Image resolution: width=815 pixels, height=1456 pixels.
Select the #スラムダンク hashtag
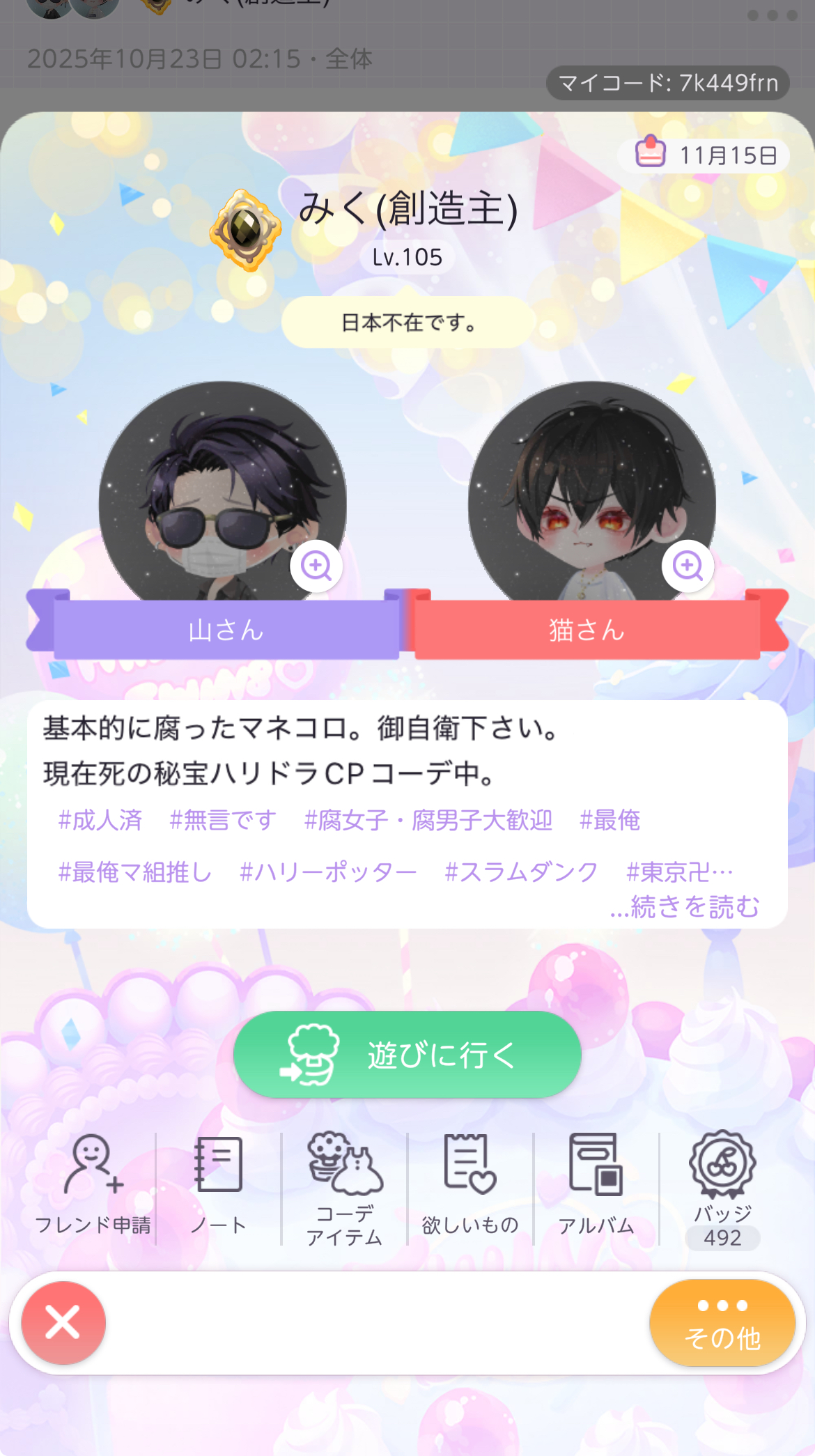521,872
